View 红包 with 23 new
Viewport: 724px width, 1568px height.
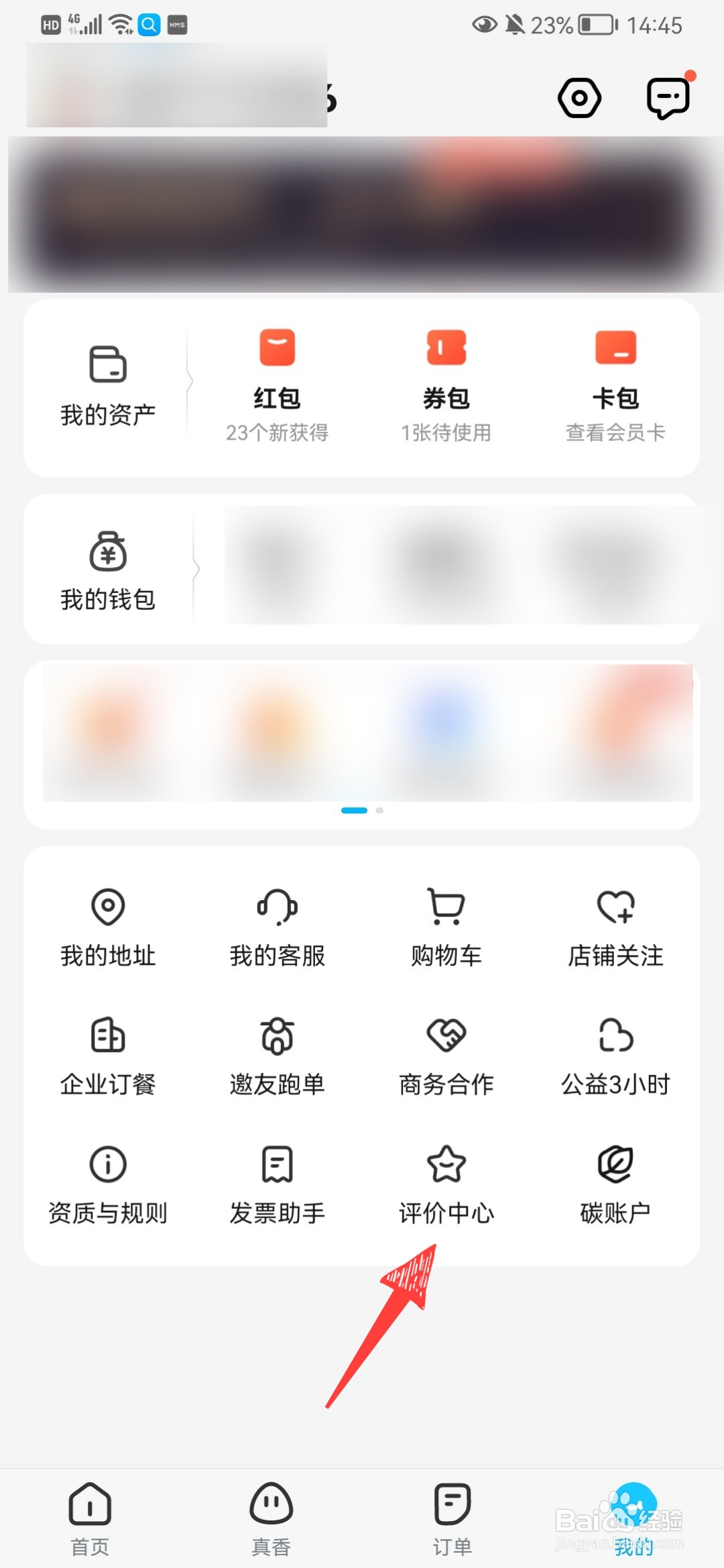277,387
